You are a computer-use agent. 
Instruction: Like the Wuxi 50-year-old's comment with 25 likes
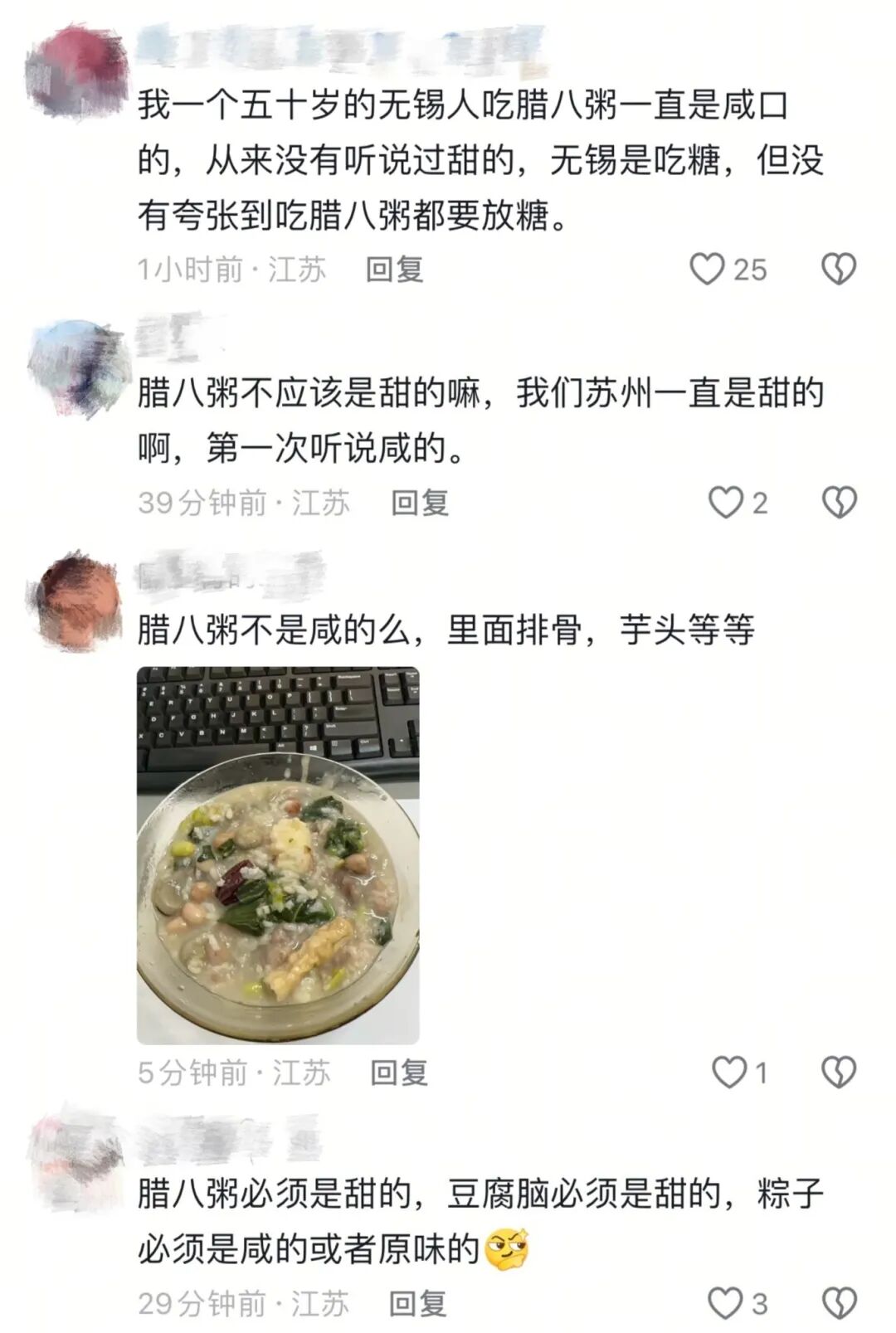coord(708,270)
